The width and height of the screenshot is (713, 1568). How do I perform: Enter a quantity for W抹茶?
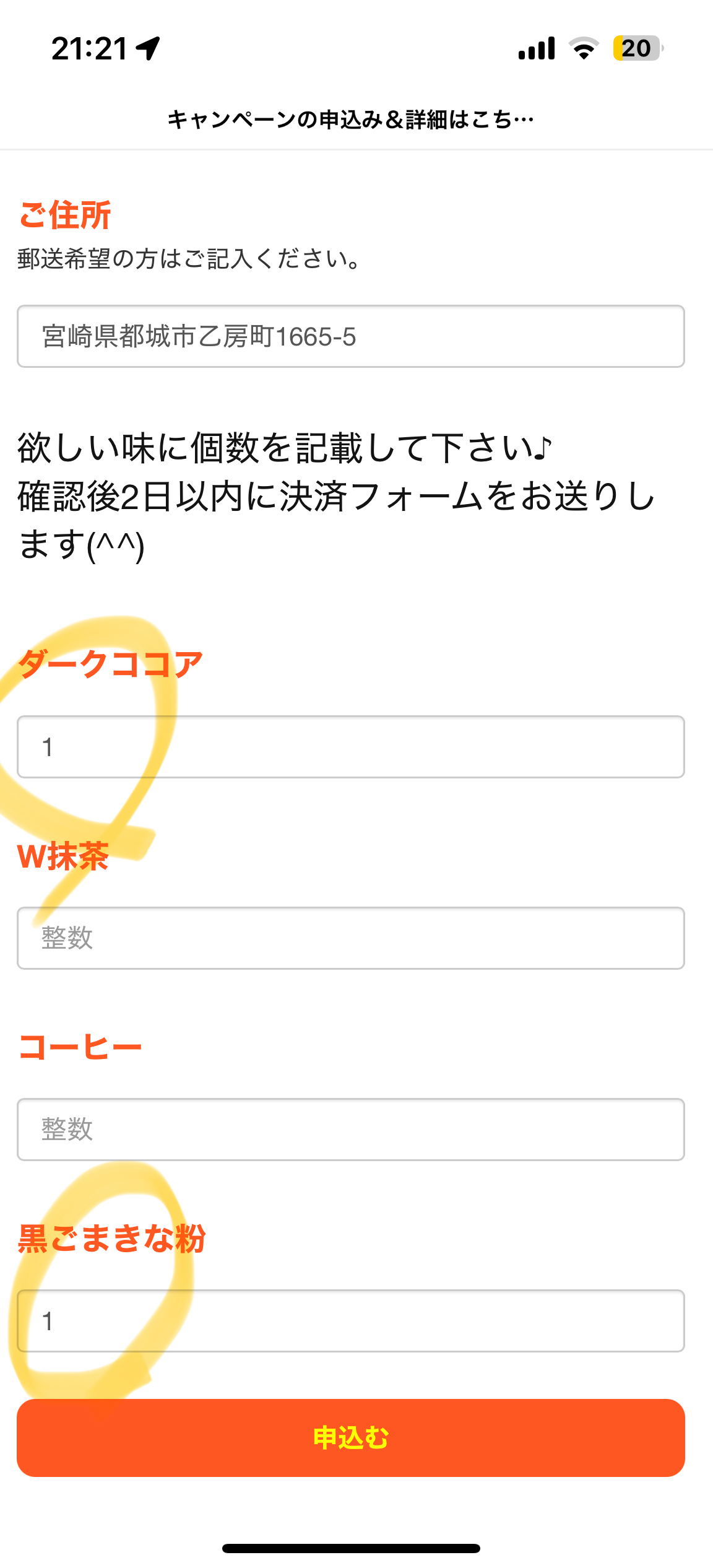point(350,938)
